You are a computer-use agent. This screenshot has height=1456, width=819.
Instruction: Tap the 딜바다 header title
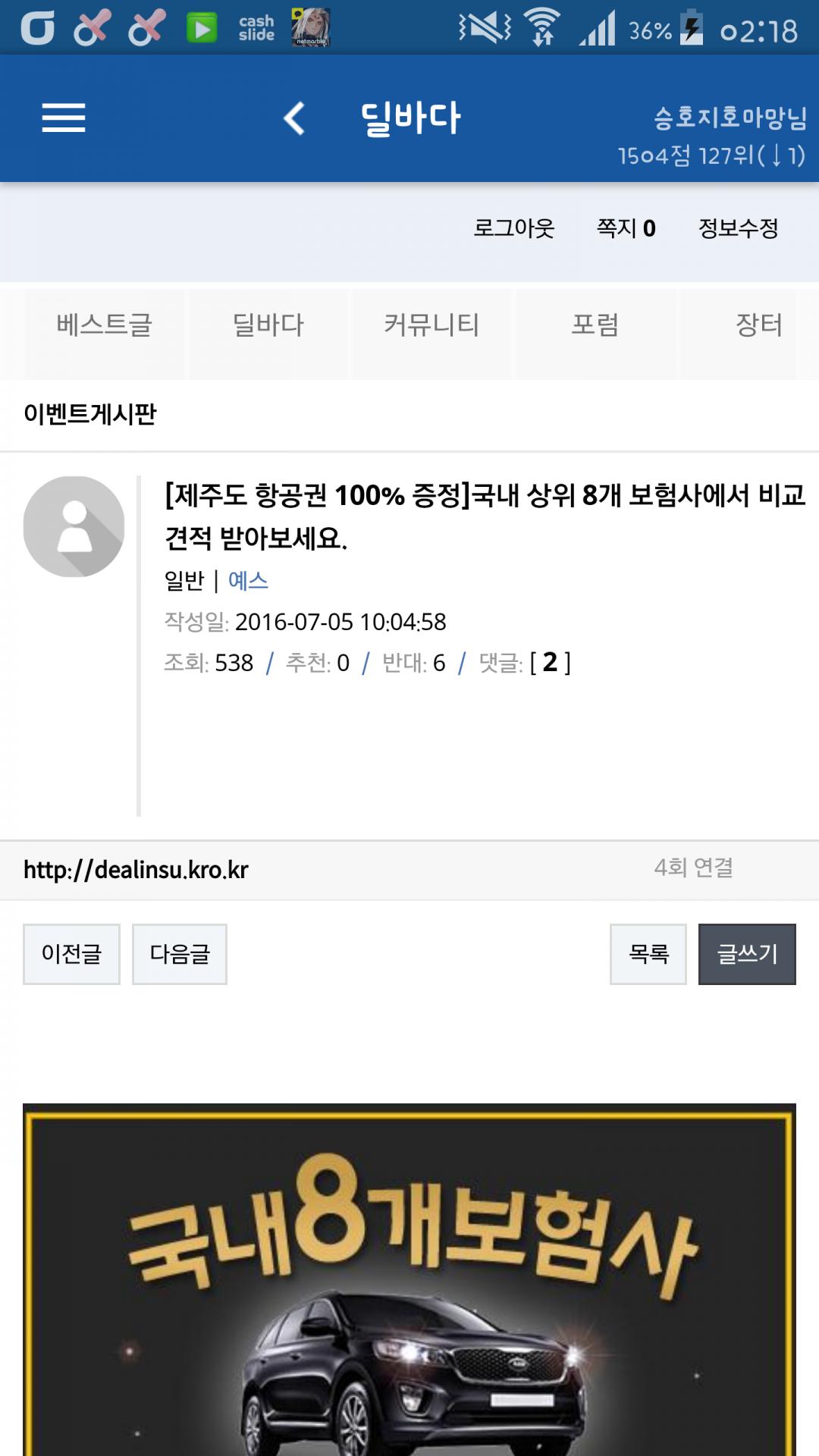410,118
